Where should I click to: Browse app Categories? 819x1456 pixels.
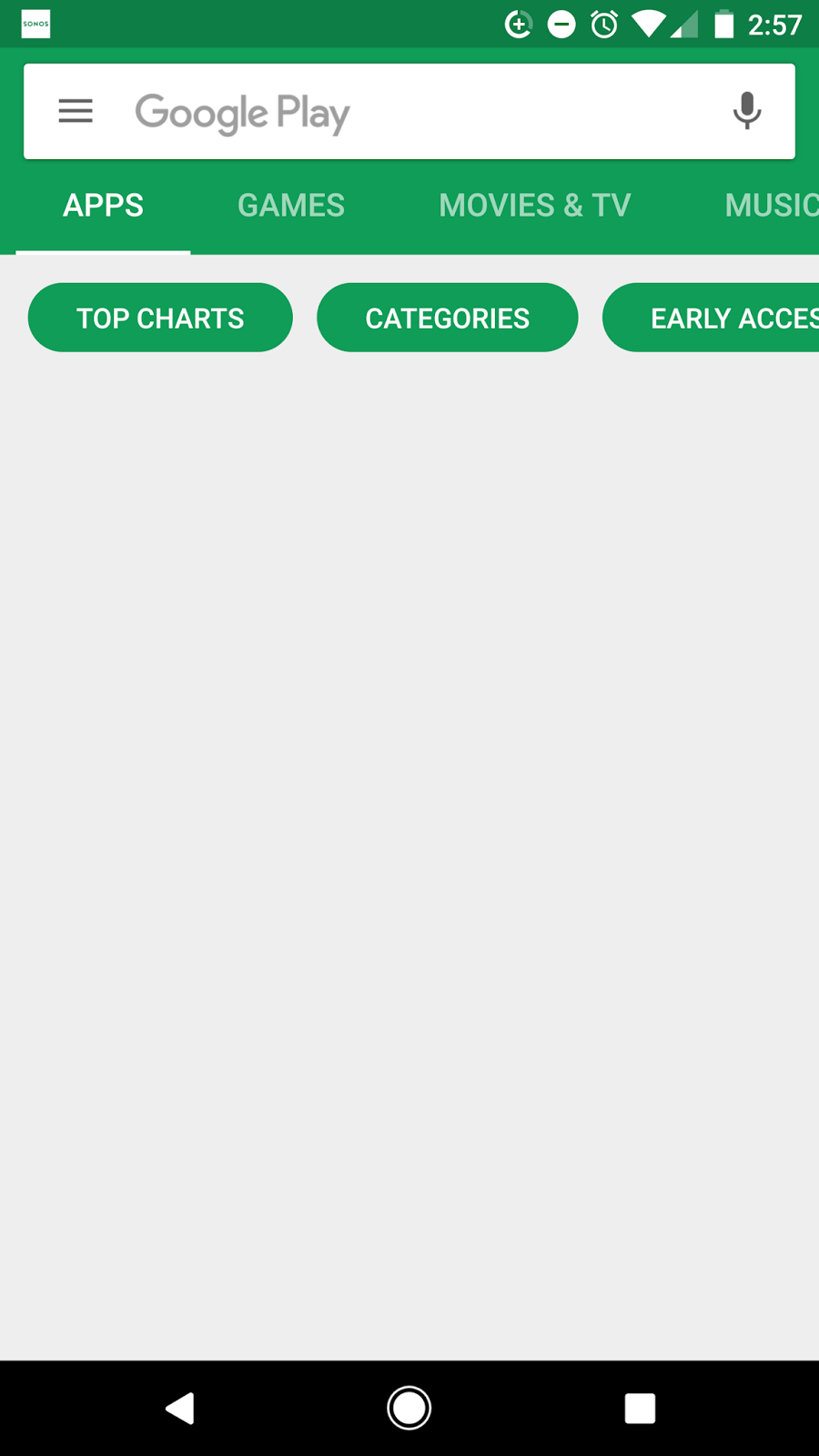point(447,318)
